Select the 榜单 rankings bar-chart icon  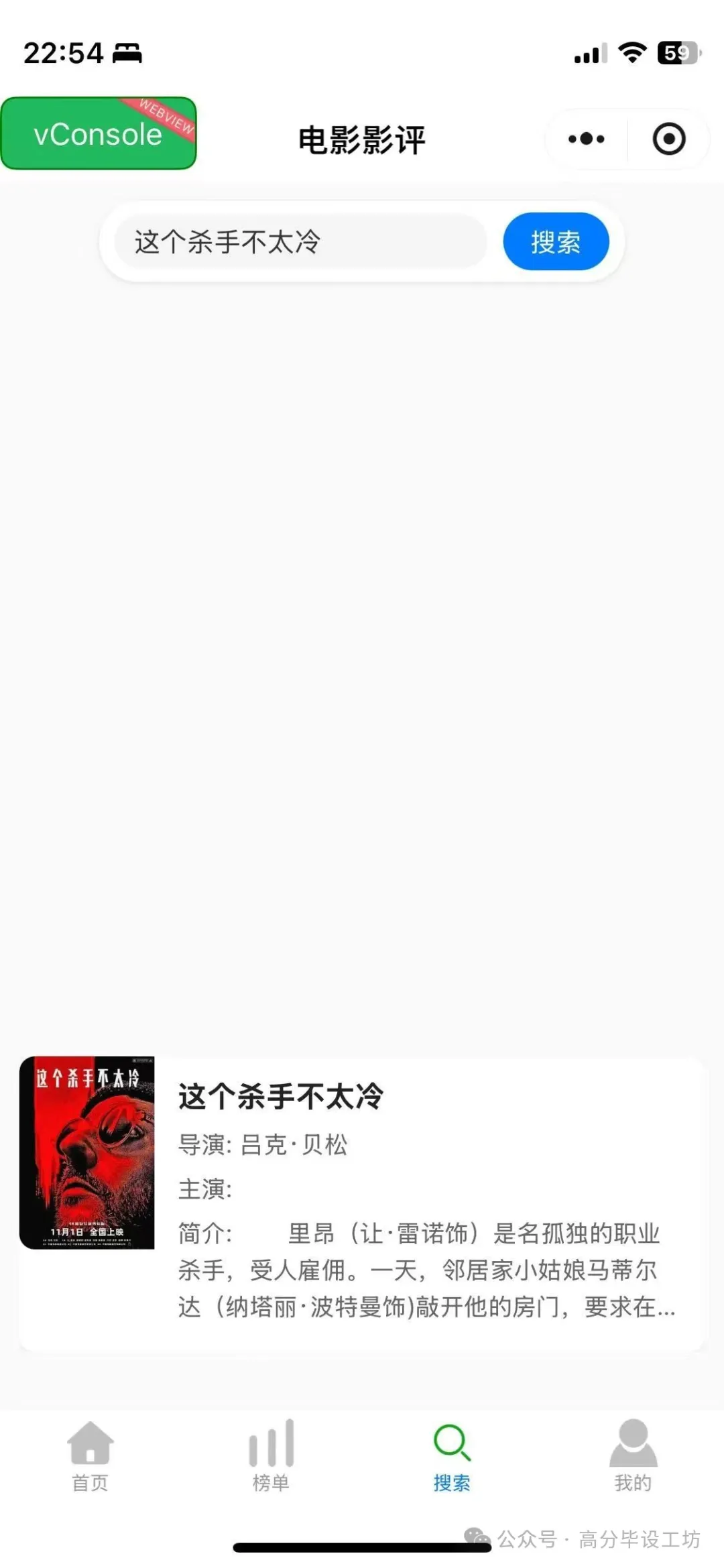271,1445
